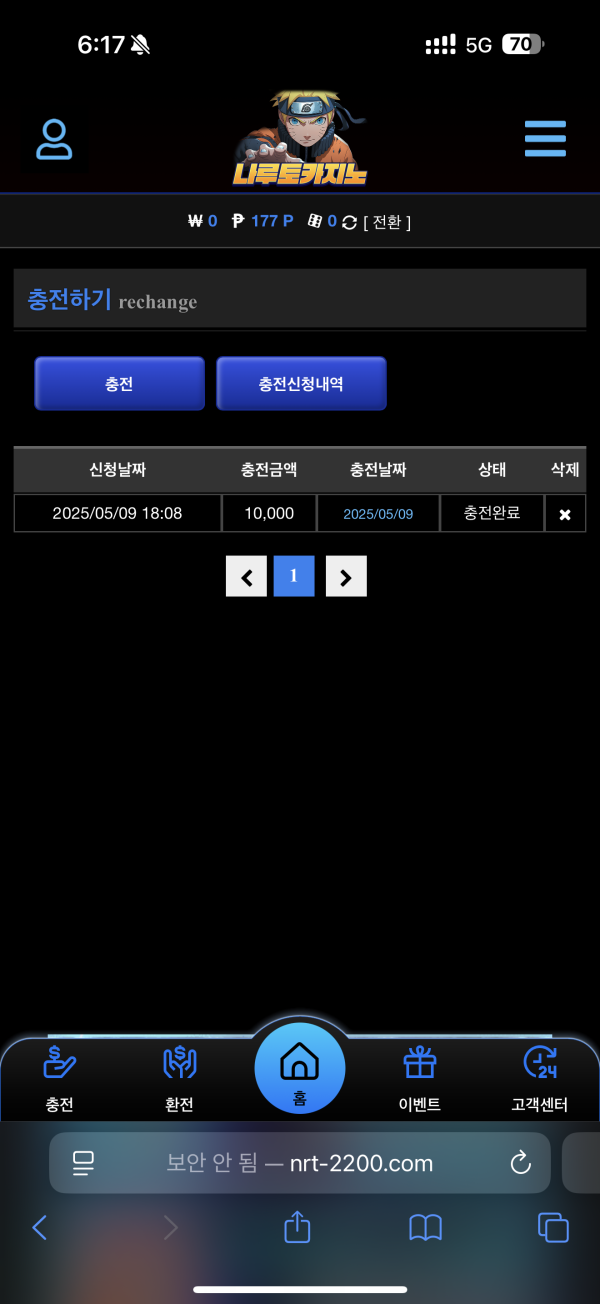
Task: Select page 1 indicator
Action: tap(294, 576)
